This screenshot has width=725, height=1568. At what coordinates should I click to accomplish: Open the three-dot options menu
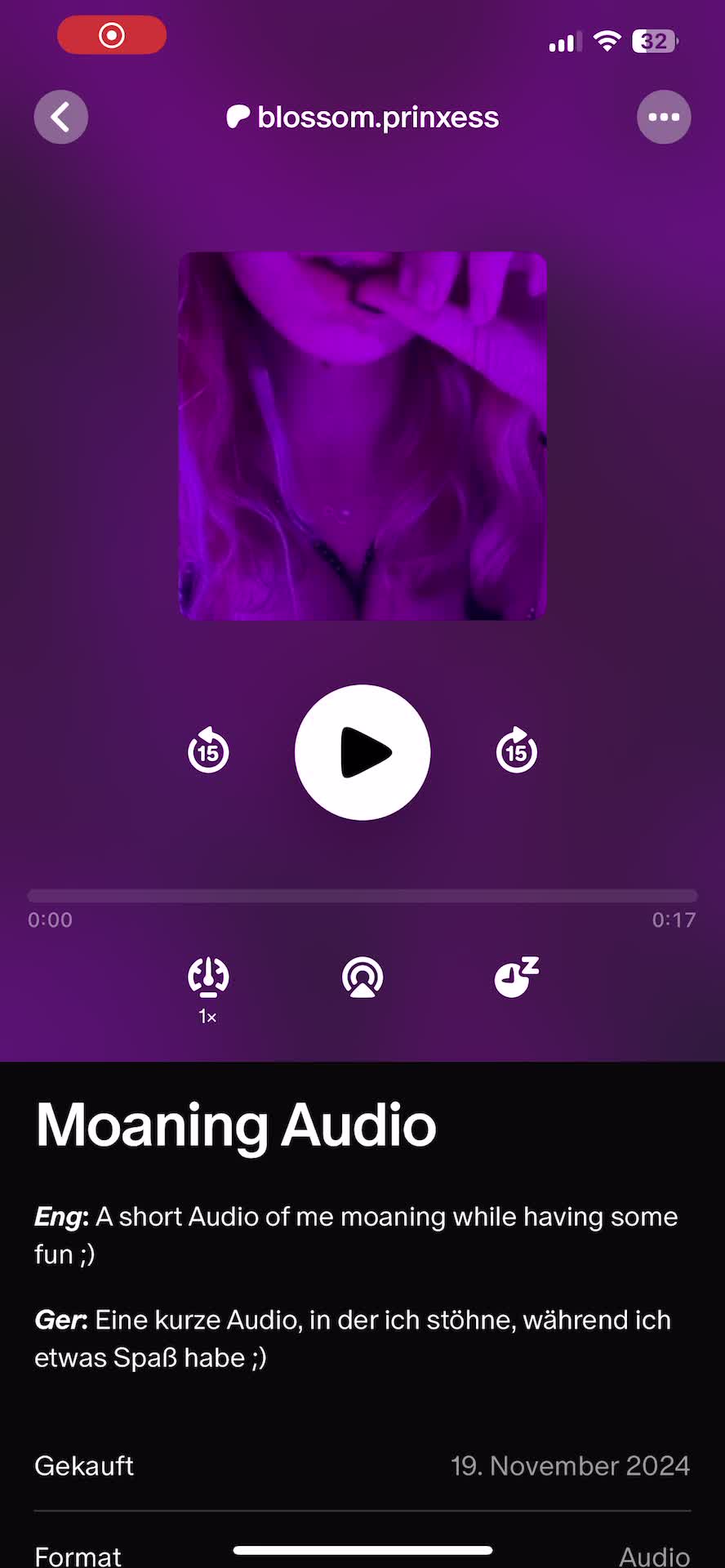point(664,117)
